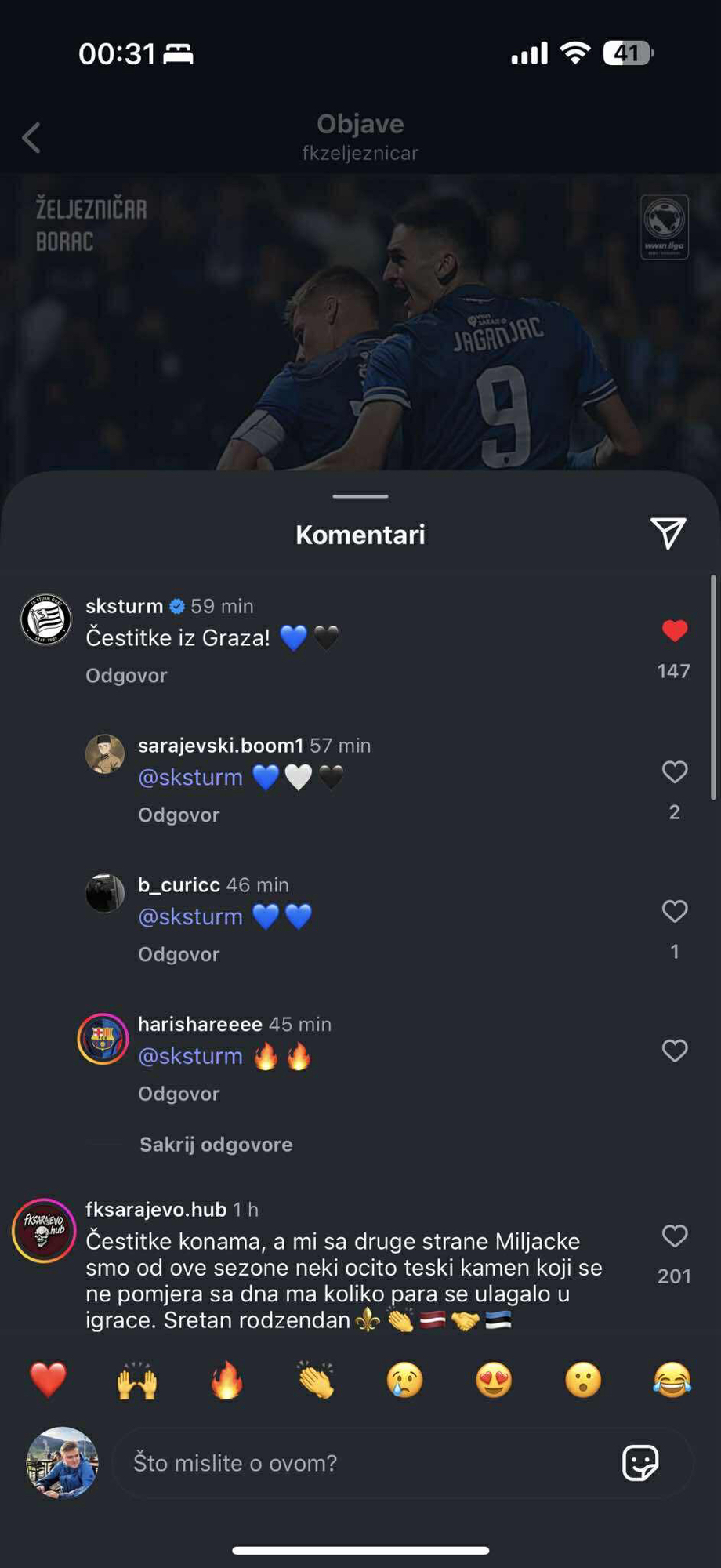Like b_curicc's reply
Screen dimensions: 721x1568
click(674, 911)
